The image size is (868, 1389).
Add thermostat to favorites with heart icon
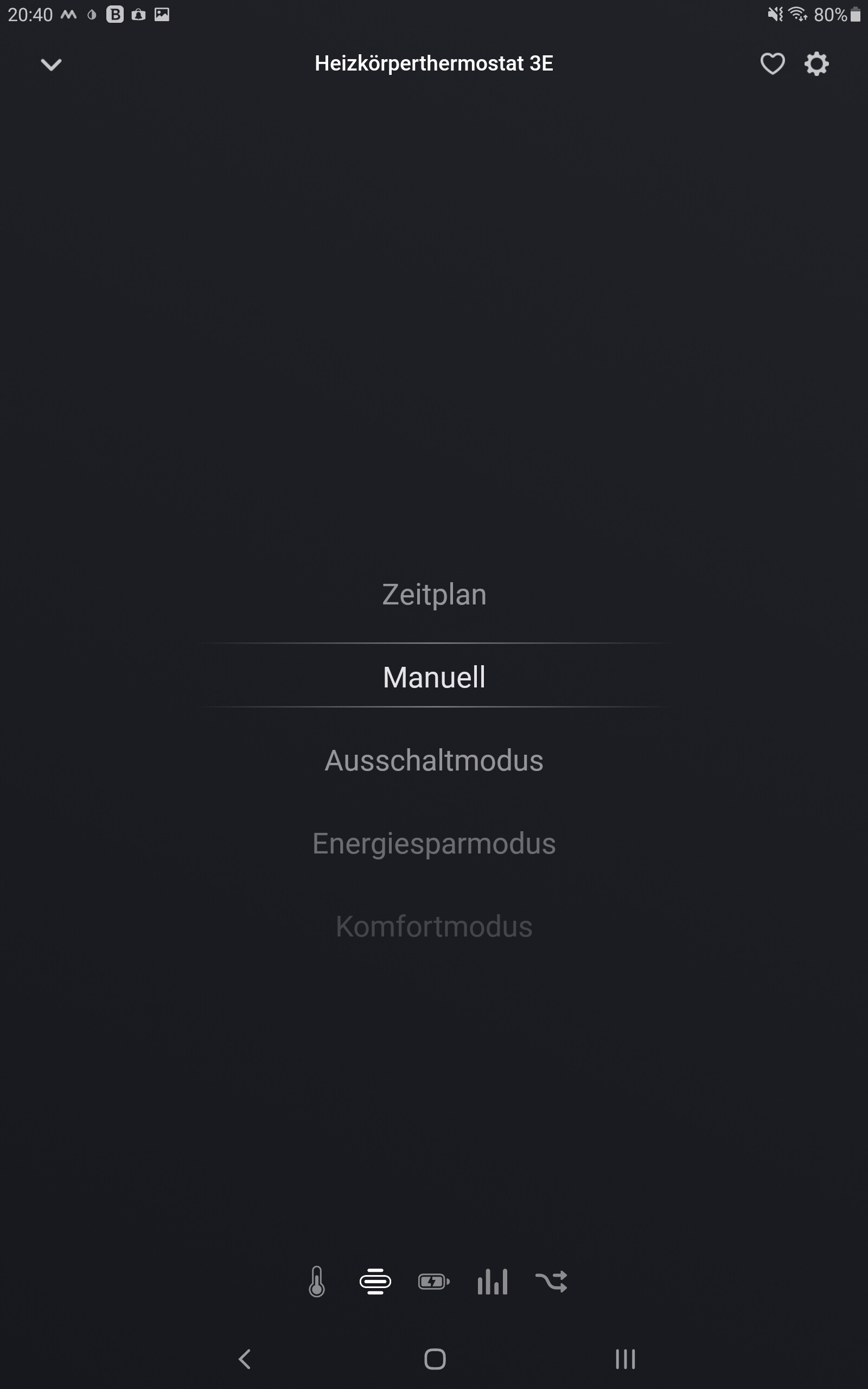click(772, 63)
